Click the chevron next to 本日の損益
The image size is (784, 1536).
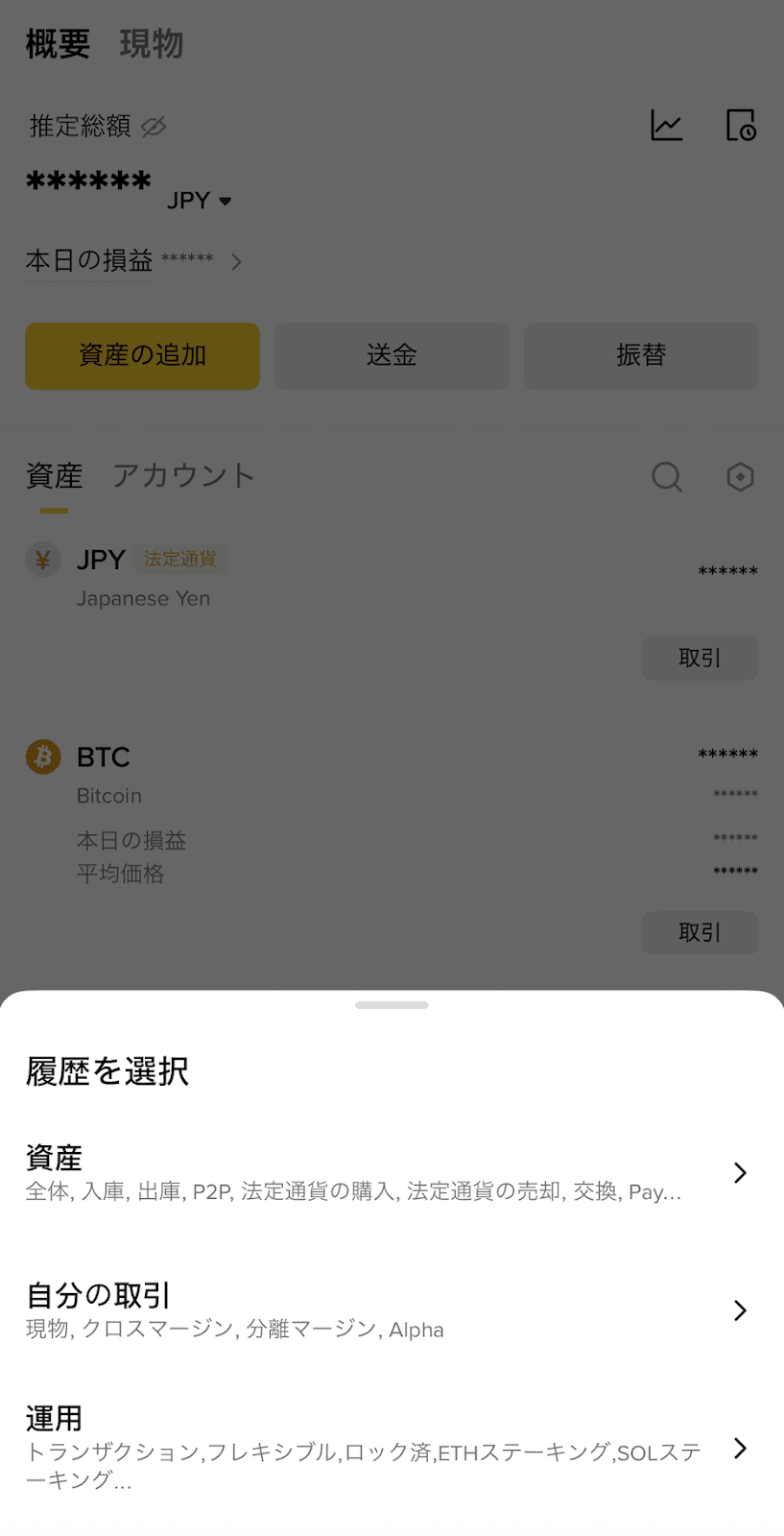[235, 261]
